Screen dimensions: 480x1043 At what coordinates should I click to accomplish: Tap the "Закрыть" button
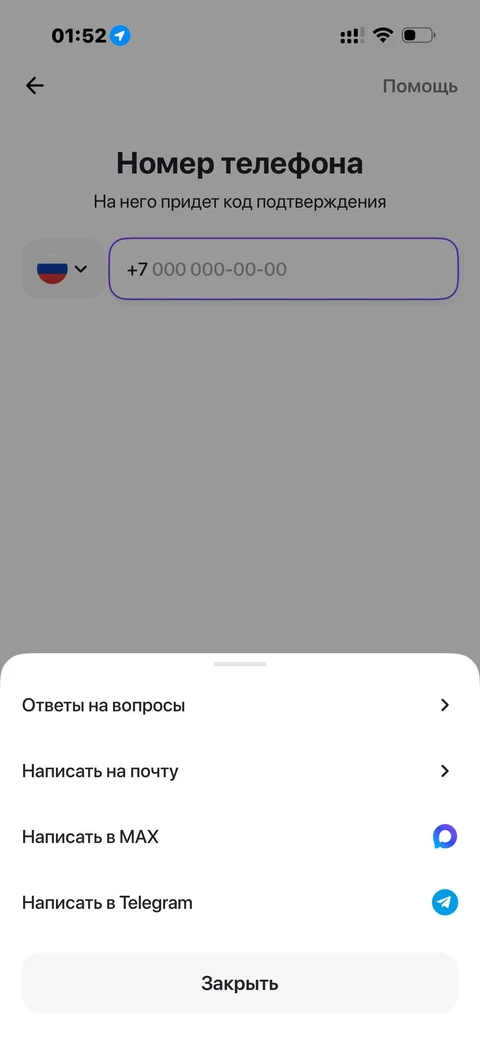point(239,983)
